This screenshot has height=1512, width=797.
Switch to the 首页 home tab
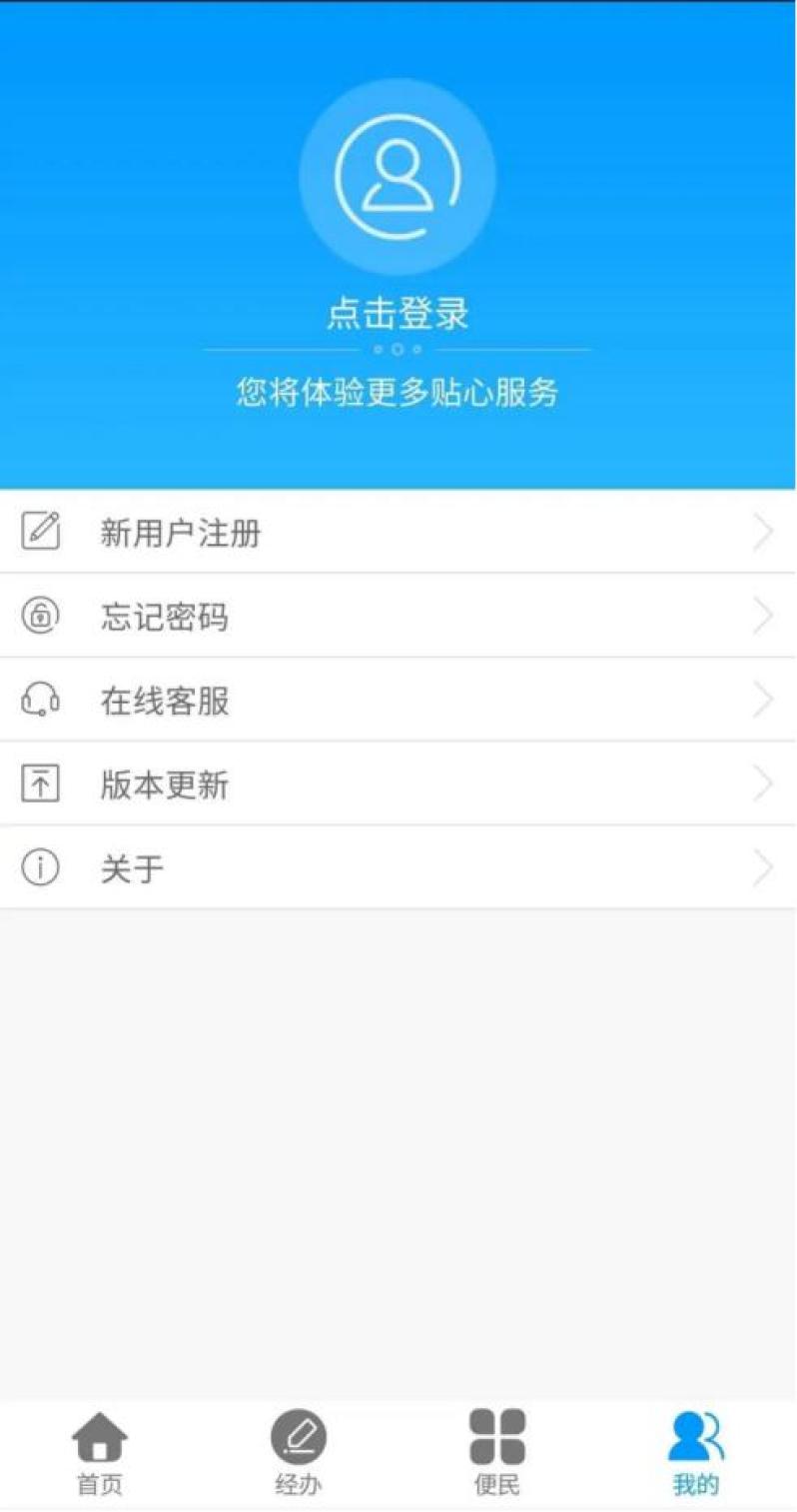[x=100, y=1454]
